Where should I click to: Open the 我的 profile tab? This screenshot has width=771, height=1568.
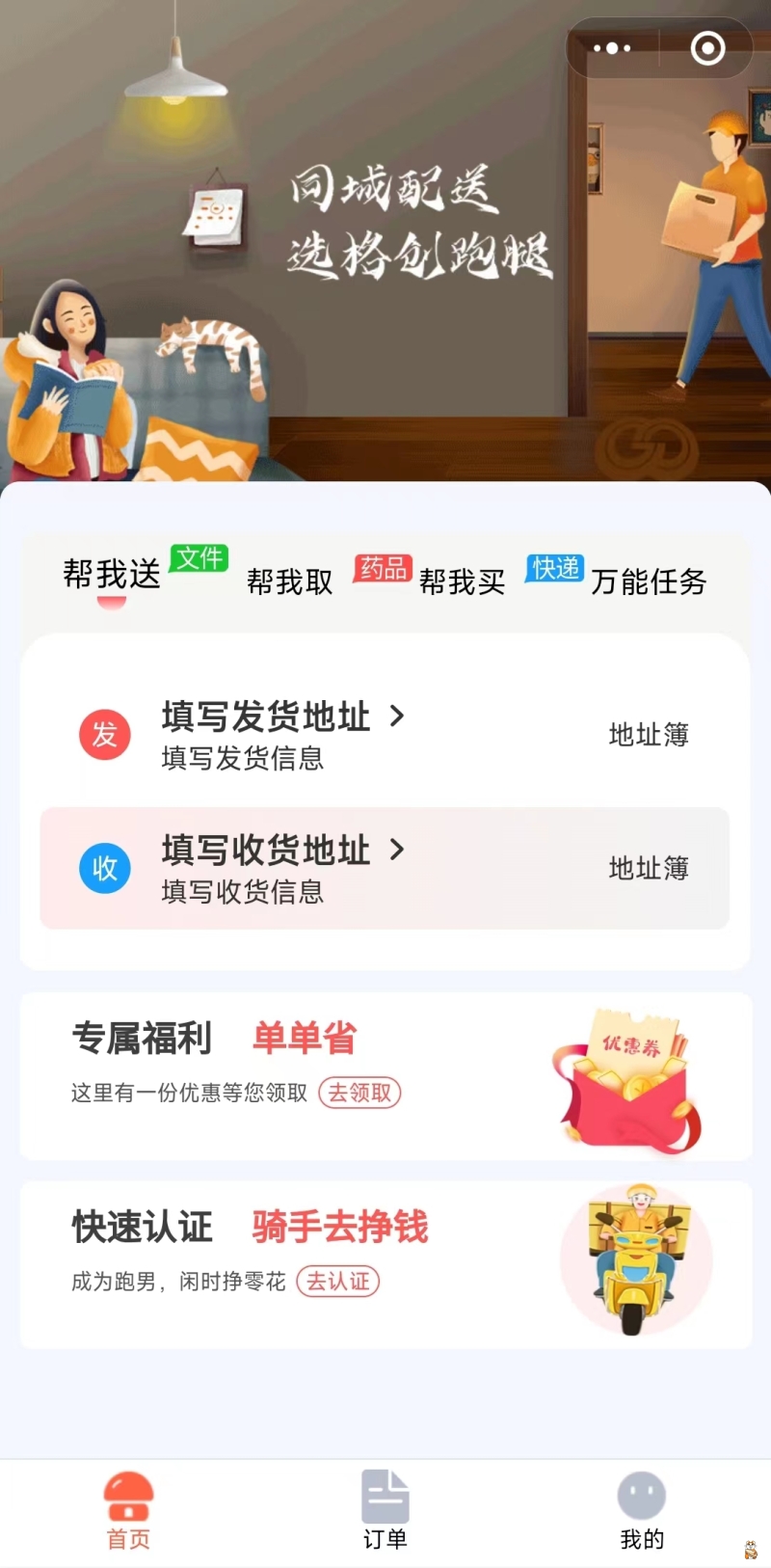coord(642,1510)
